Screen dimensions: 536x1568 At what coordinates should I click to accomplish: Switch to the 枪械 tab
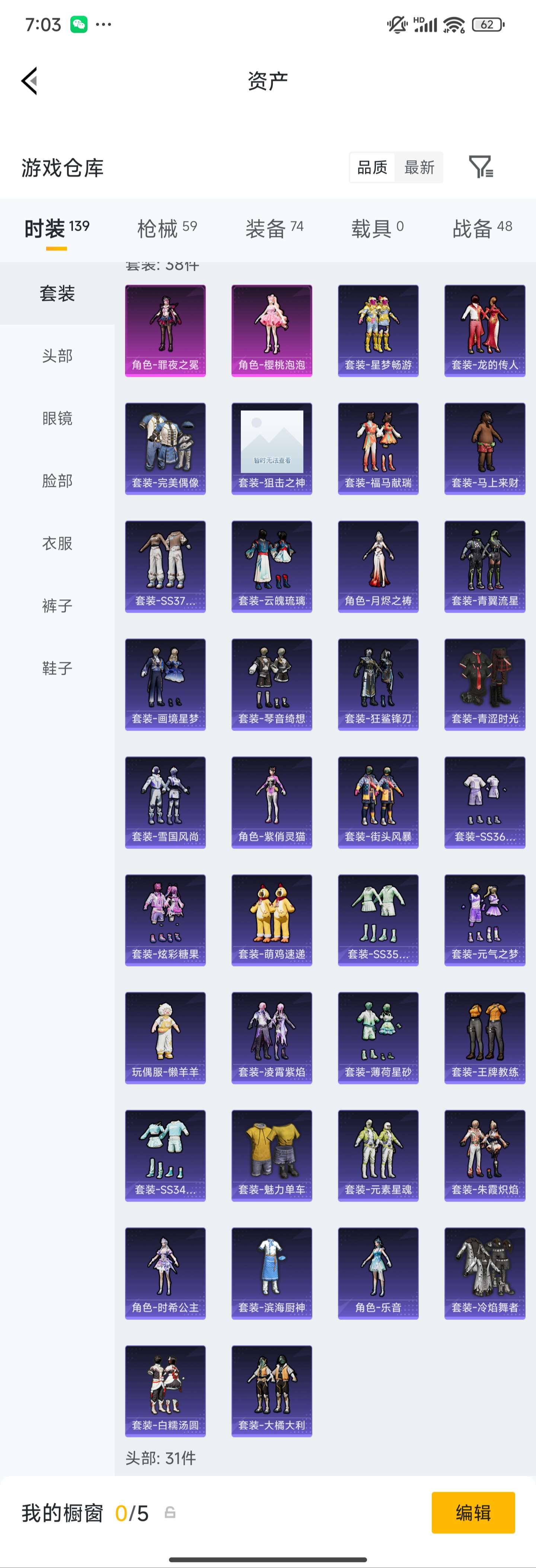tap(167, 229)
